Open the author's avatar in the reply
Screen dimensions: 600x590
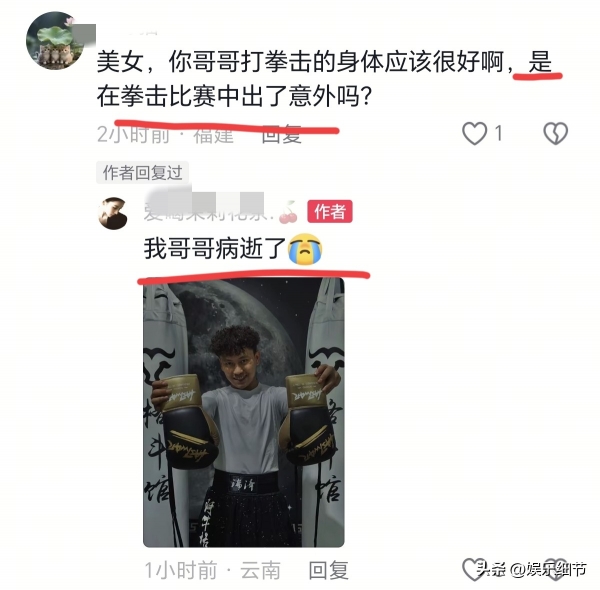click(113, 212)
